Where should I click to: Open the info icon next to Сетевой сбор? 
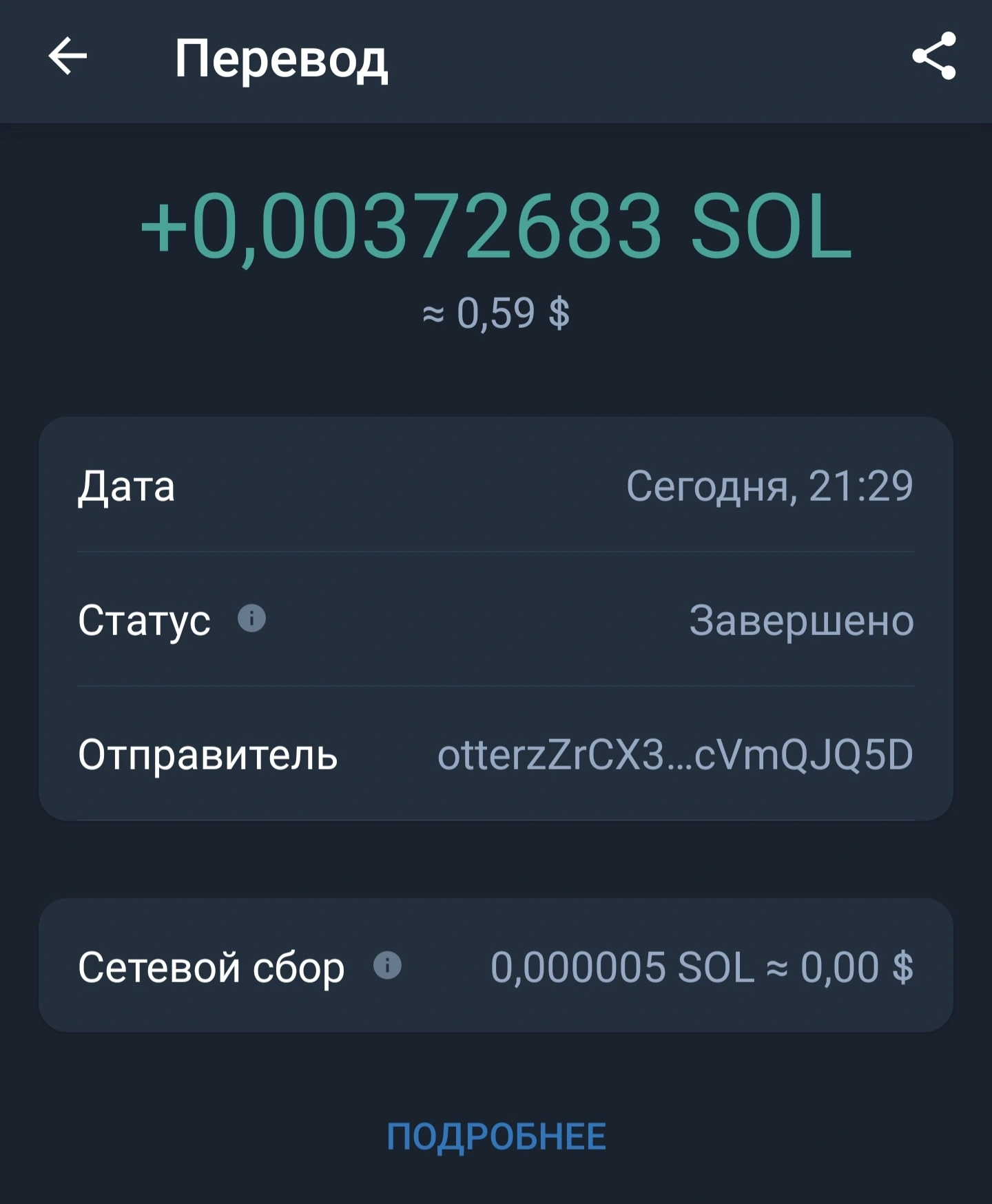pyautogui.click(x=387, y=965)
